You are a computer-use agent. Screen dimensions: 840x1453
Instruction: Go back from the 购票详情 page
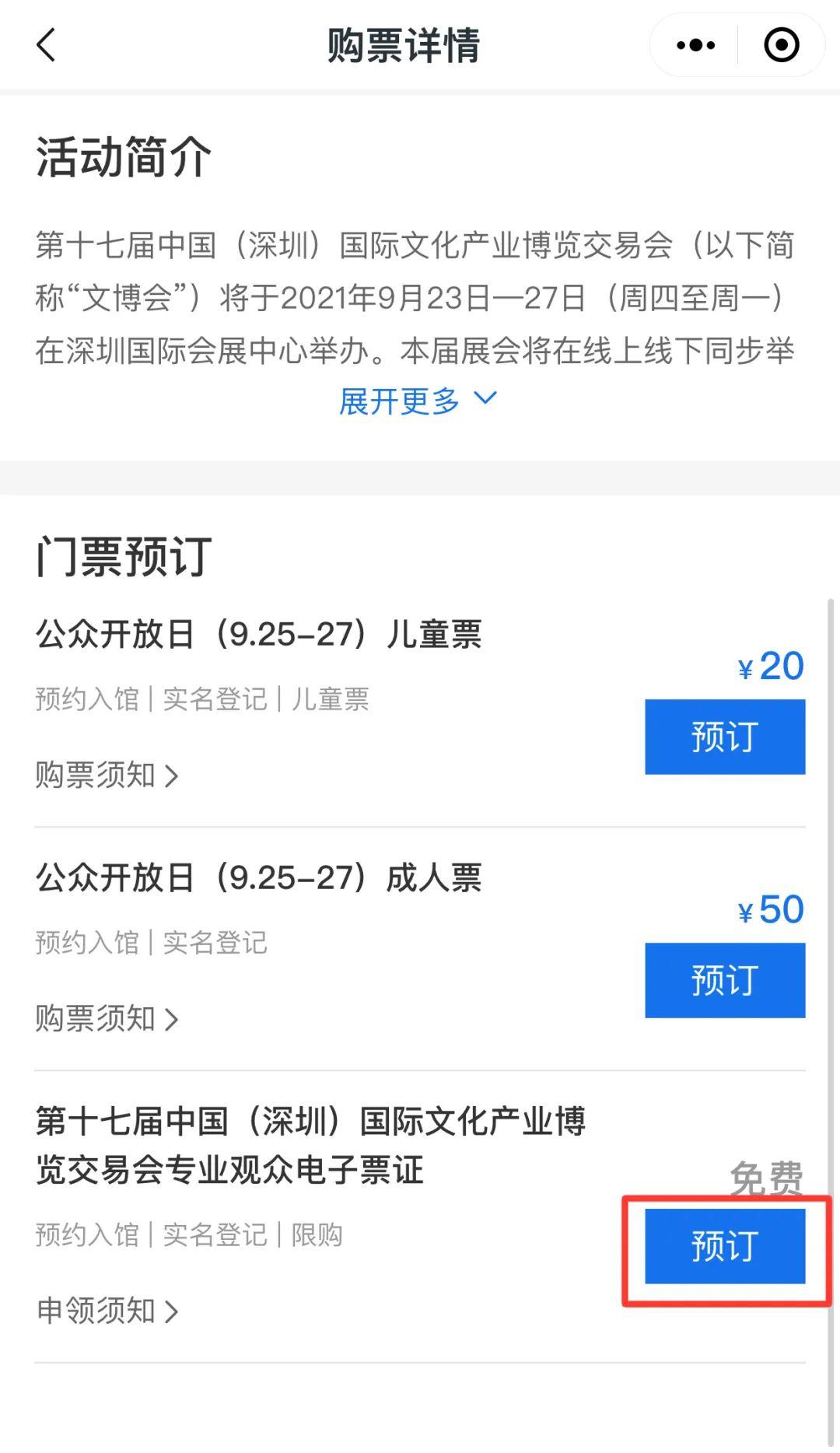pyautogui.click(x=47, y=45)
